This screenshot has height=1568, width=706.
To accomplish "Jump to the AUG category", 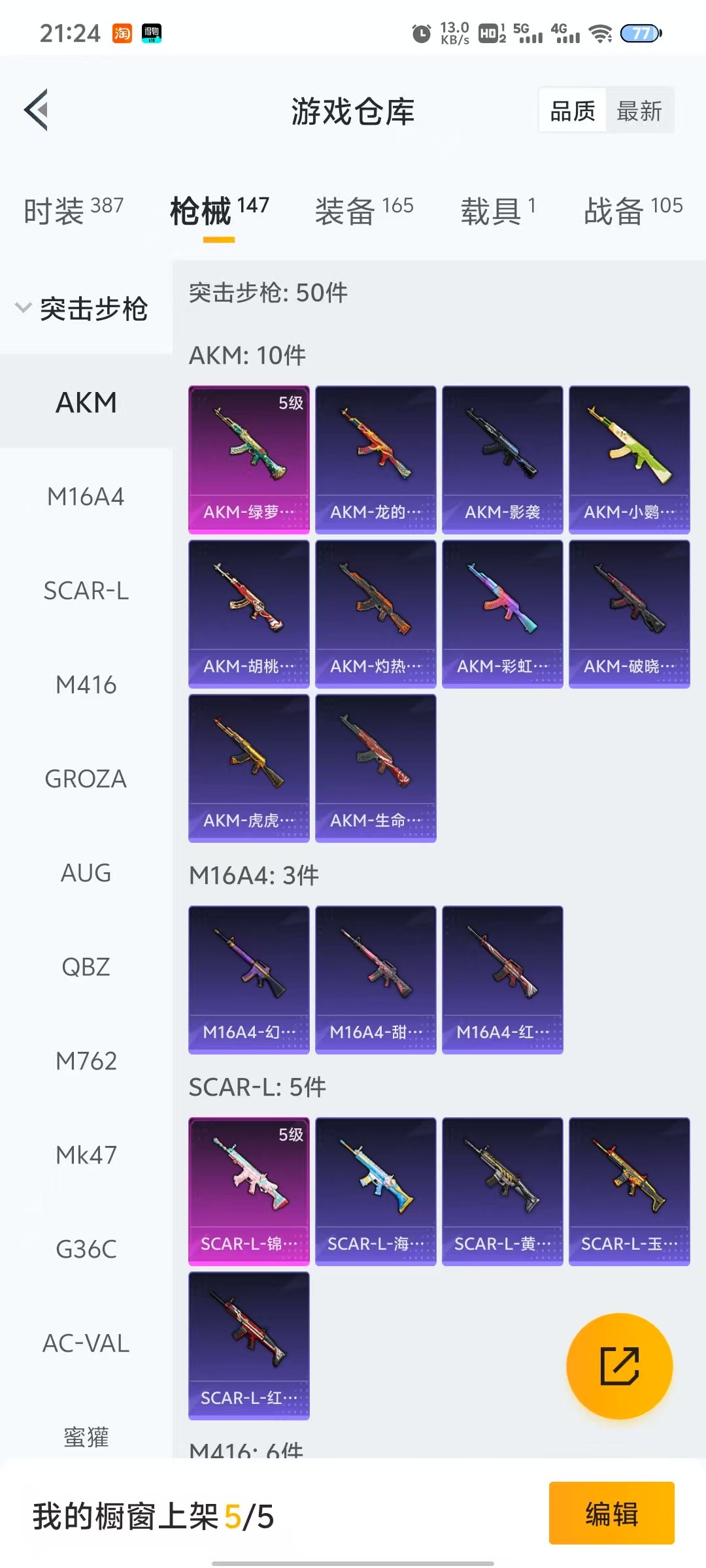I will pos(86,874).
